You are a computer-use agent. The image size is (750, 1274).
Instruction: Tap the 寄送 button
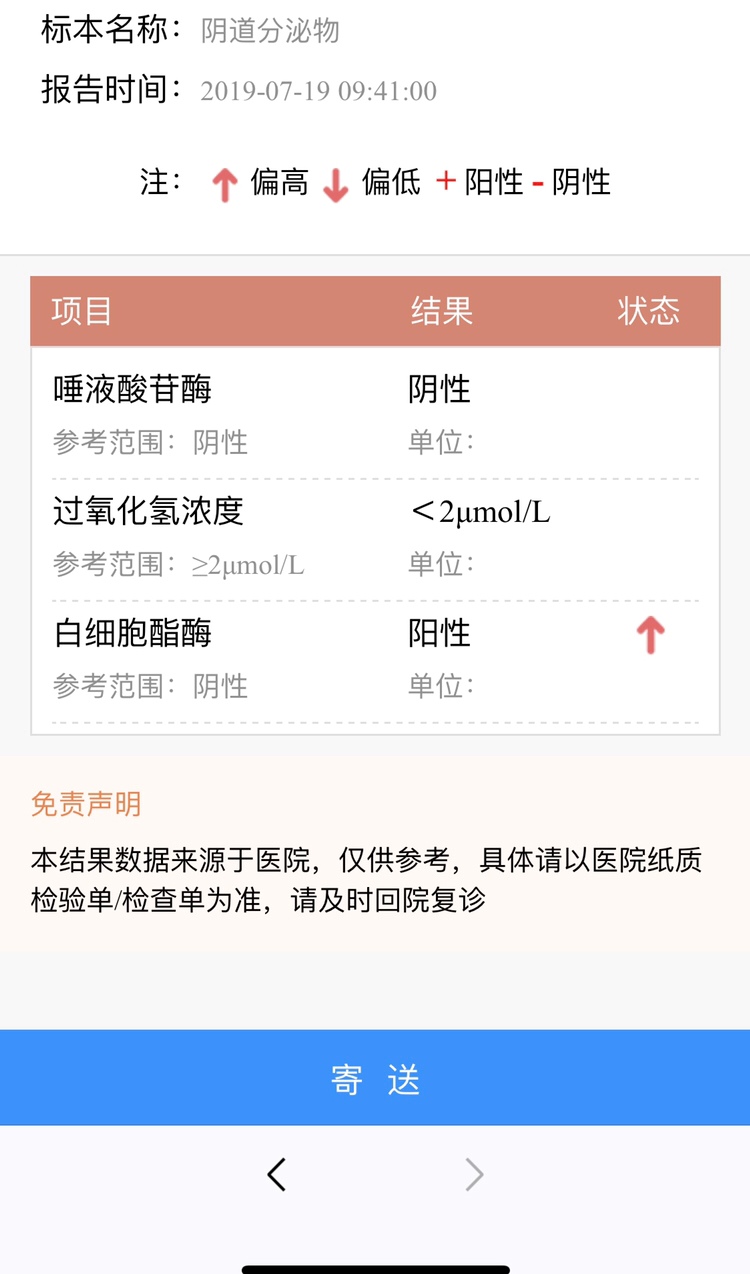[x=375, y=1078]
